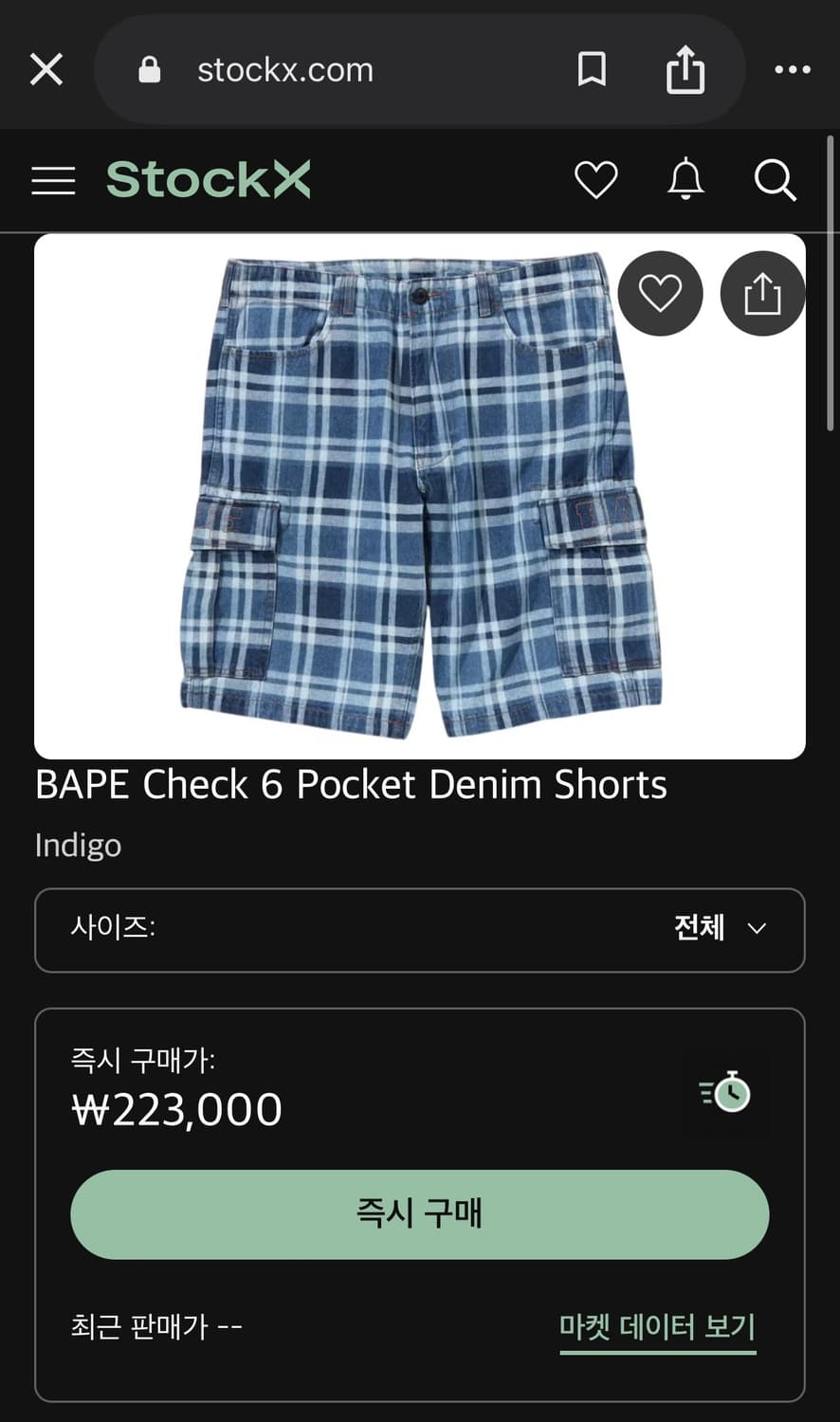Screen dimensions: 840x1422
Task: Tap the browser share icon in the address bar
Action: tap(685, 68)
